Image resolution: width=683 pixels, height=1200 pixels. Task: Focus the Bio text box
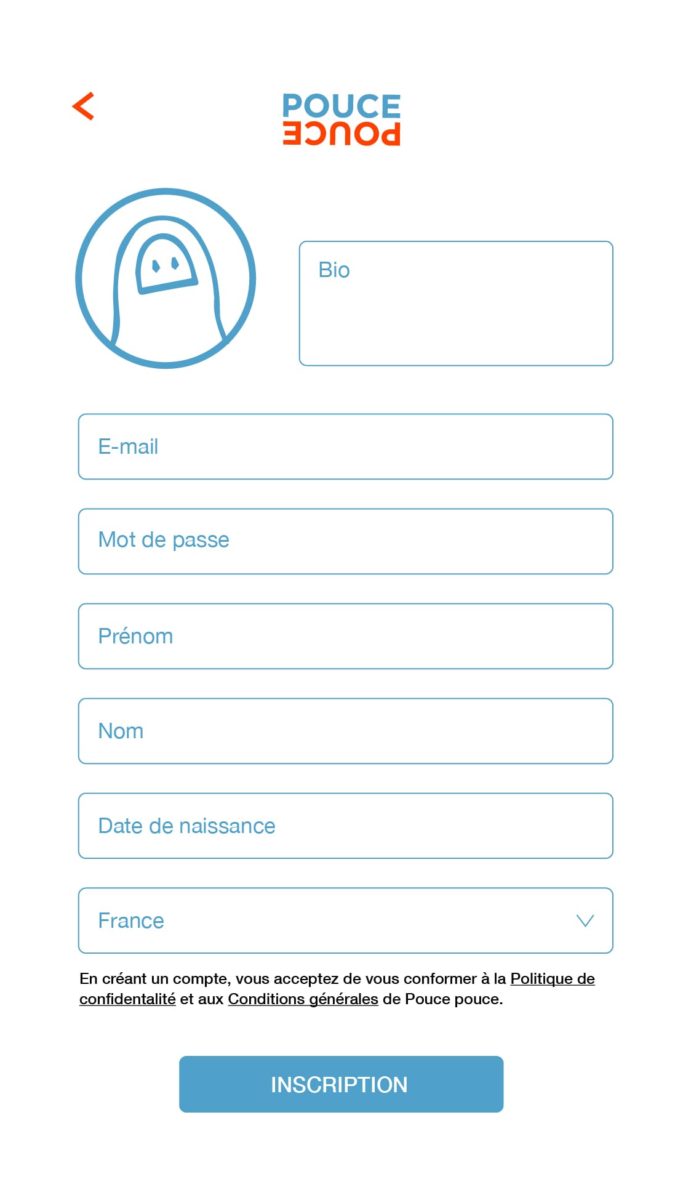coord(456,303)
